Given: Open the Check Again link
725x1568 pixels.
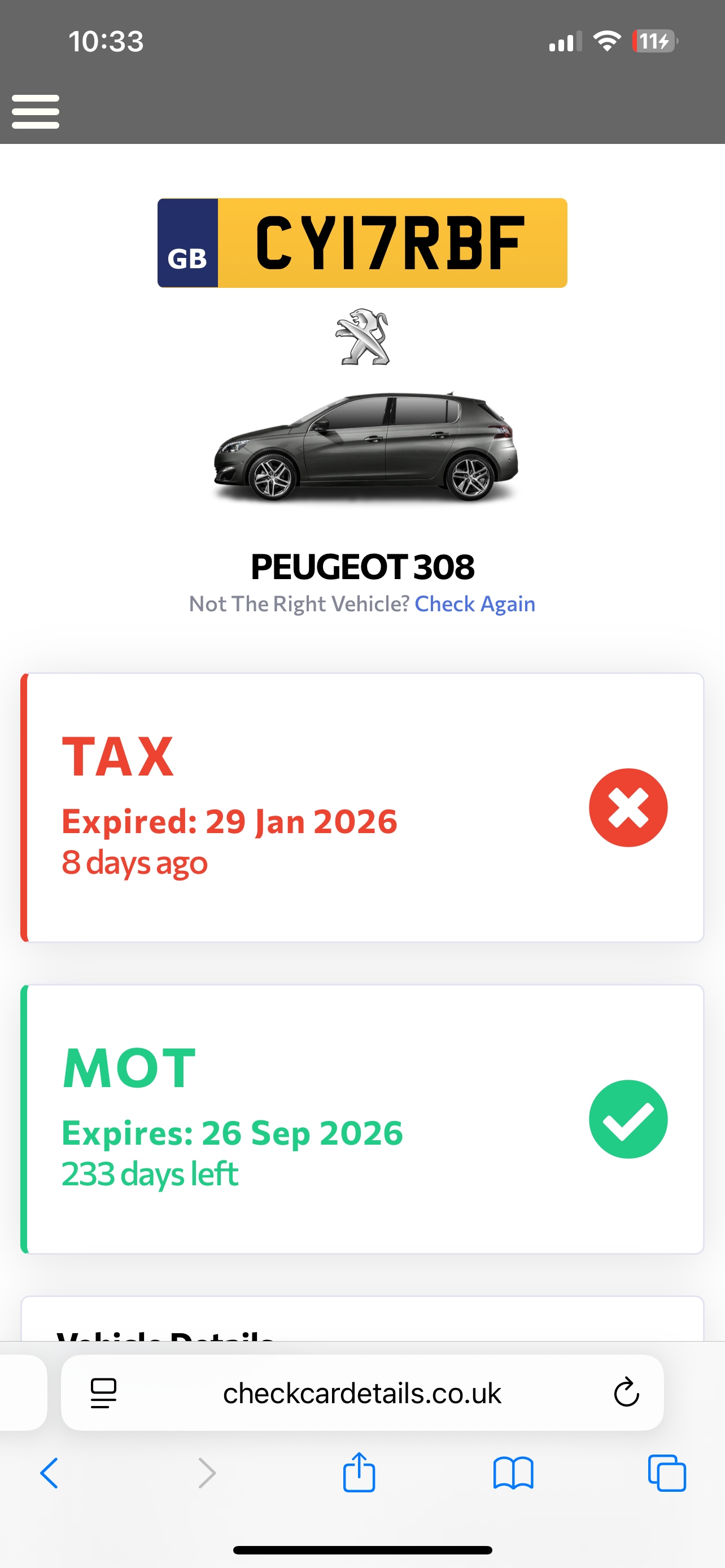Looking at the screenshot, I should [475, 603].
